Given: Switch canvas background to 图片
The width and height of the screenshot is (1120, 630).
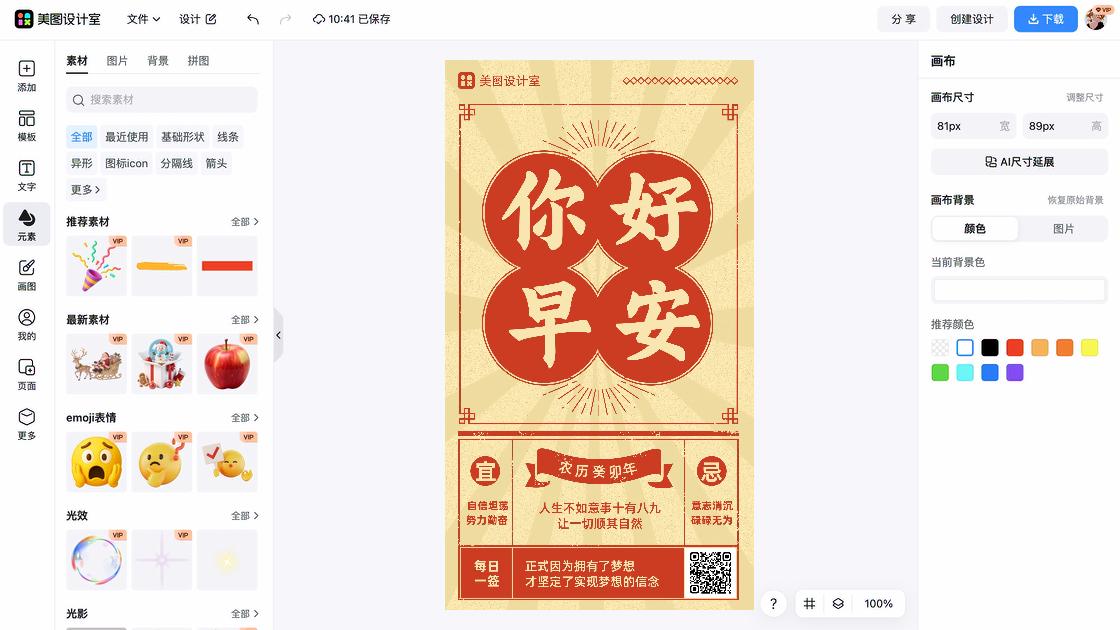Looking at the screenshot, I should [1063, 229].
